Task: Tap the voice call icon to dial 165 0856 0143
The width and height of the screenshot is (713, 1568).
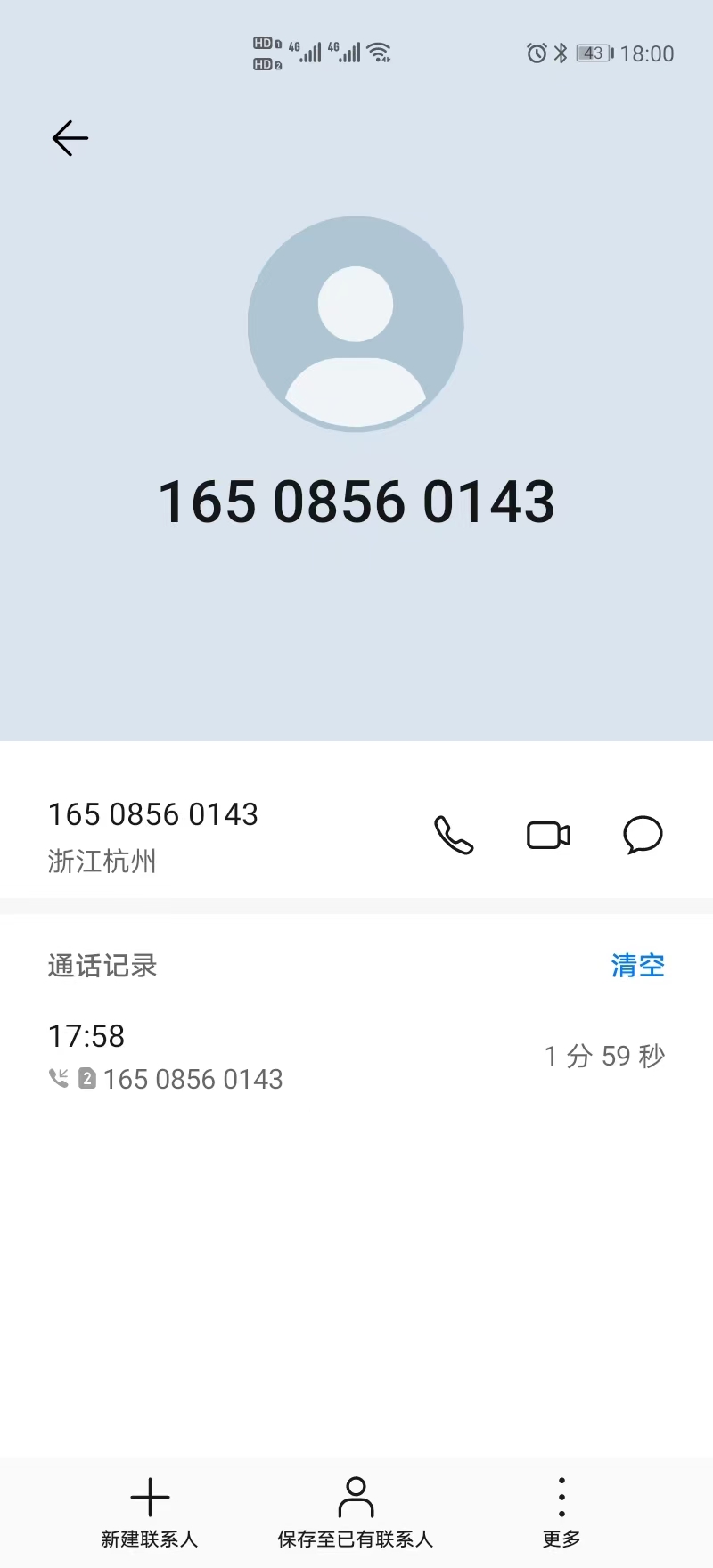Action: pyautogui.click(x=455, y=835)
